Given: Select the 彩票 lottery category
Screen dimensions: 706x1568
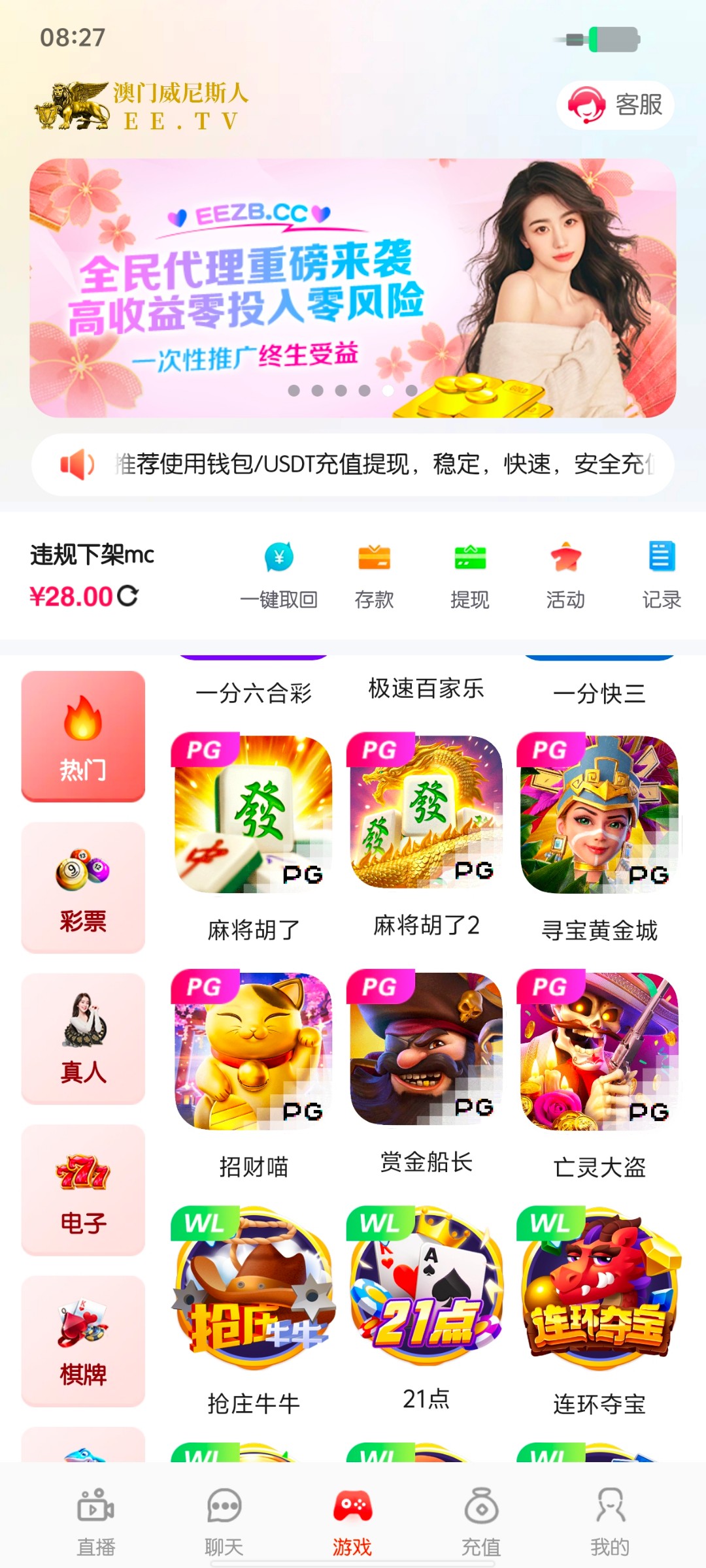Looking at the screenshot, I should (x=83, y=887).
